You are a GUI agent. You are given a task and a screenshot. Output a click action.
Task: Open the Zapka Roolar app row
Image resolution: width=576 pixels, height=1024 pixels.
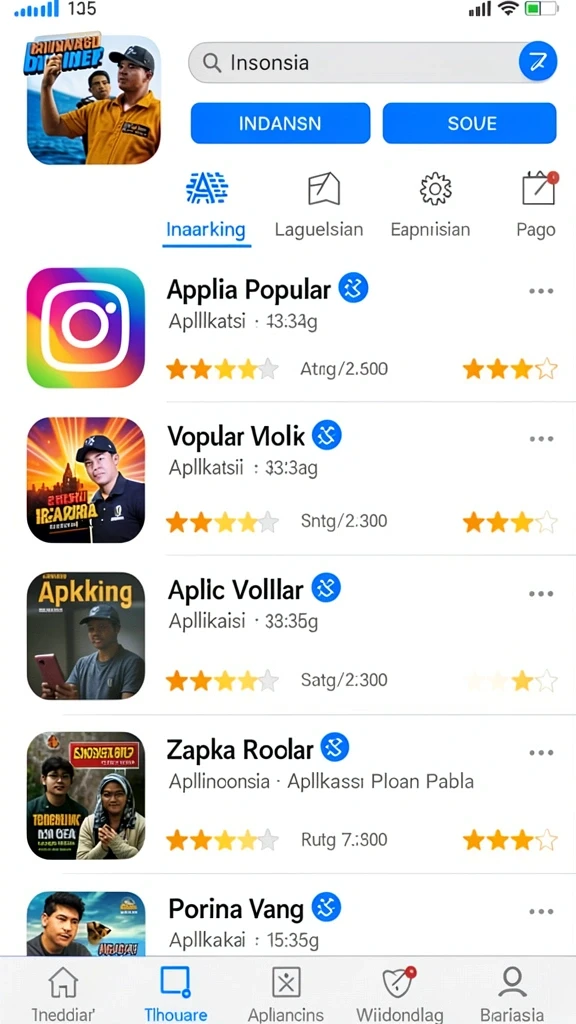pyautogui.click(x=293, y=795)
